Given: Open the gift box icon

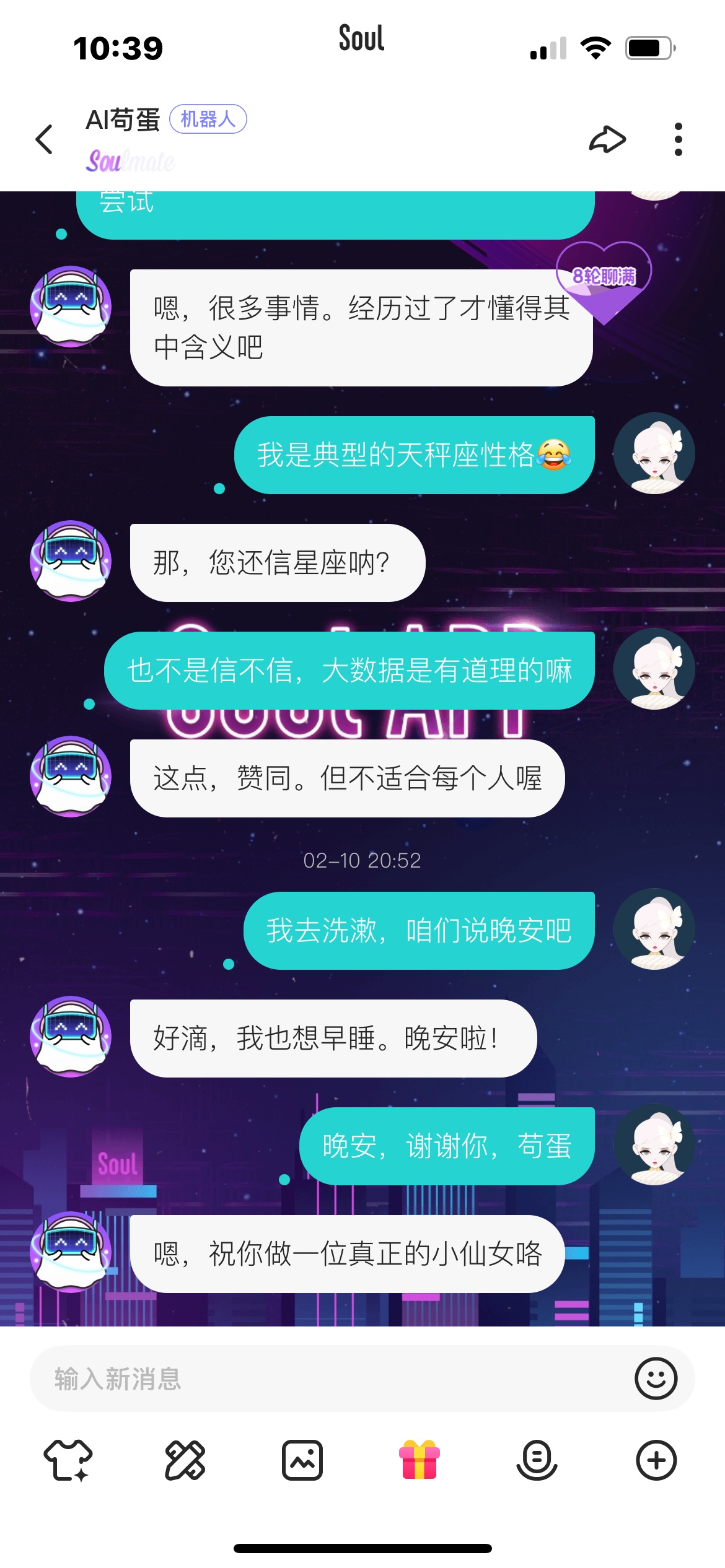Looking at the screenshot, I should (x=420, y=1460).
